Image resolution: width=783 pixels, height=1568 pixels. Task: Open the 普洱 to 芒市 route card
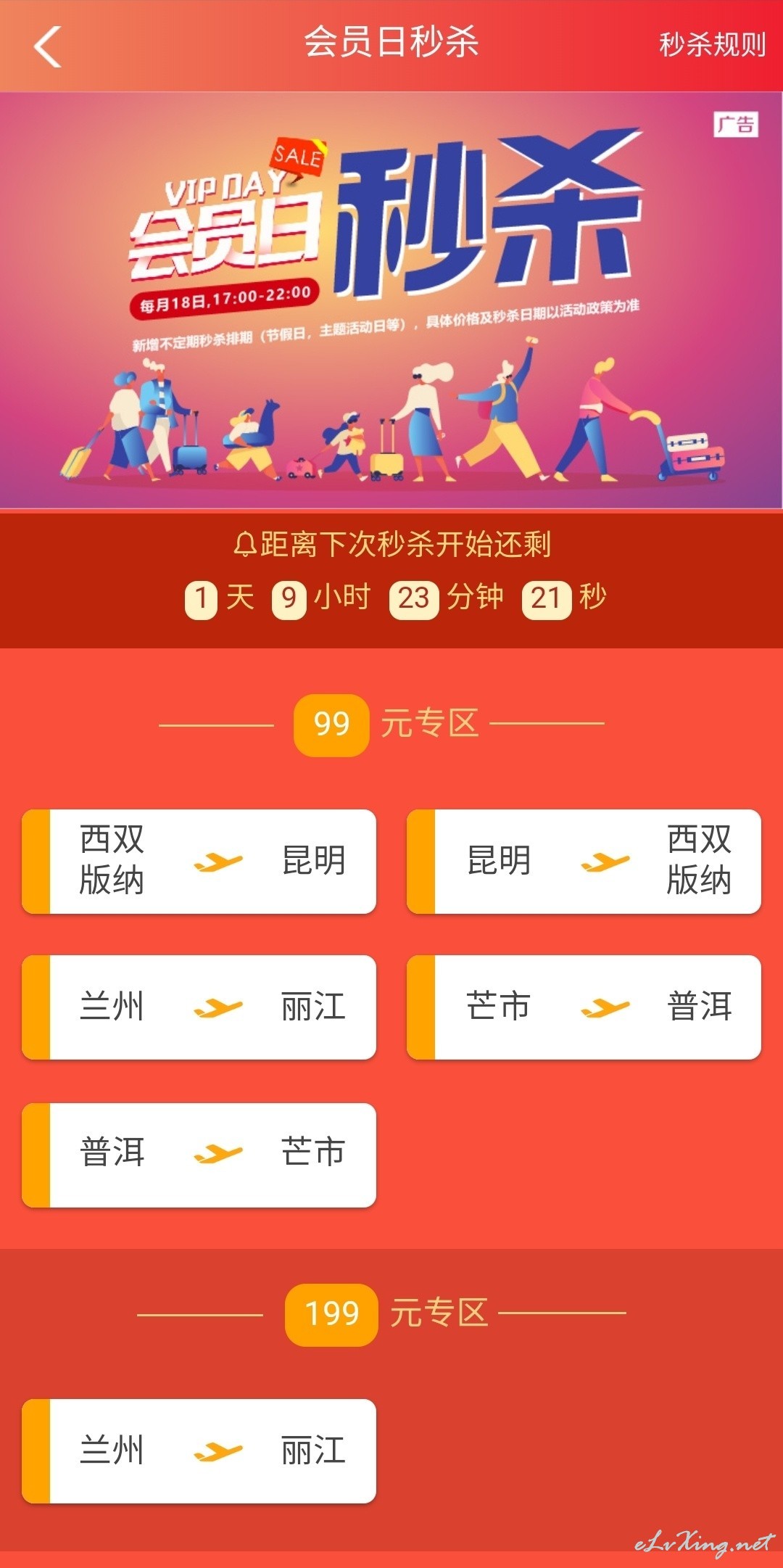(x=199, y=1155)
